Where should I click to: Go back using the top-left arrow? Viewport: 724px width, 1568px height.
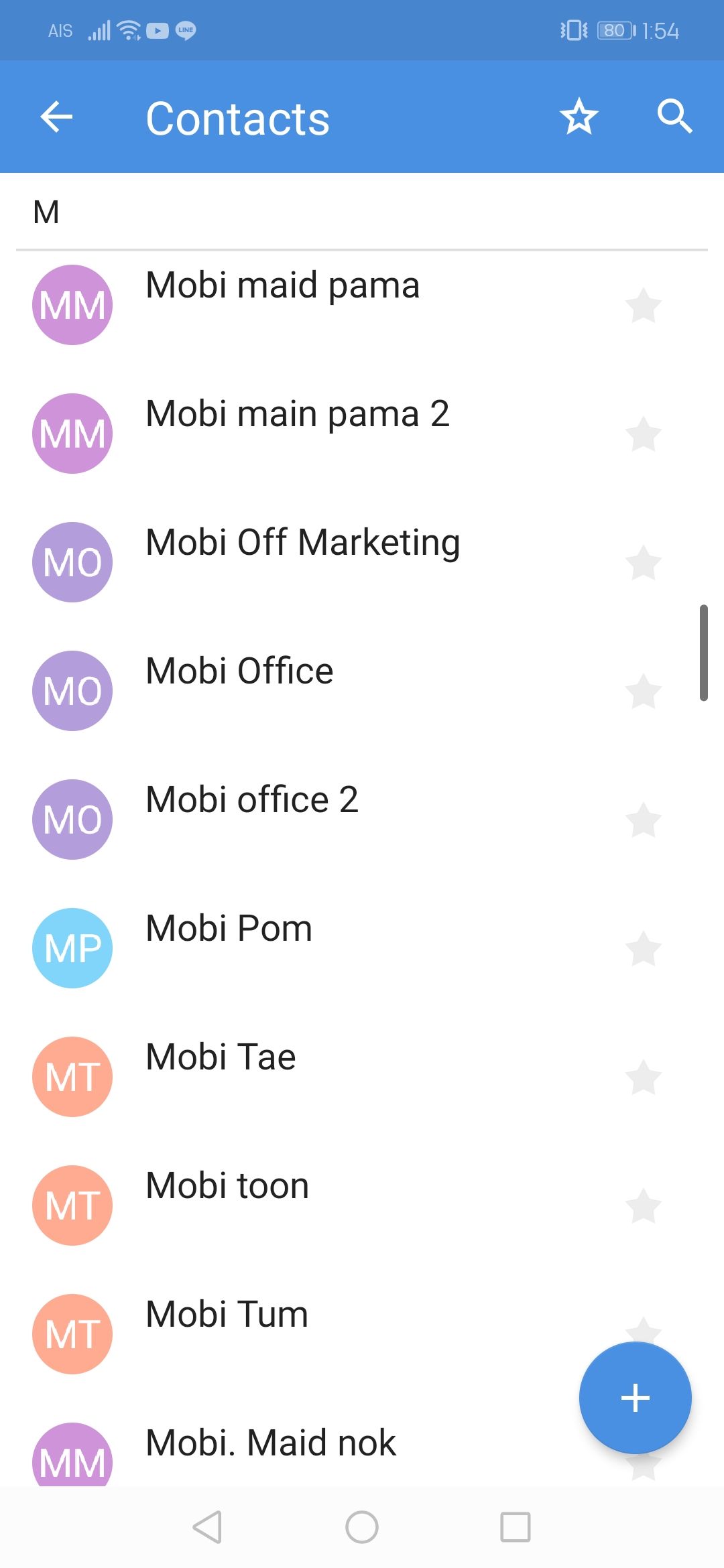(x=56, y=118)
